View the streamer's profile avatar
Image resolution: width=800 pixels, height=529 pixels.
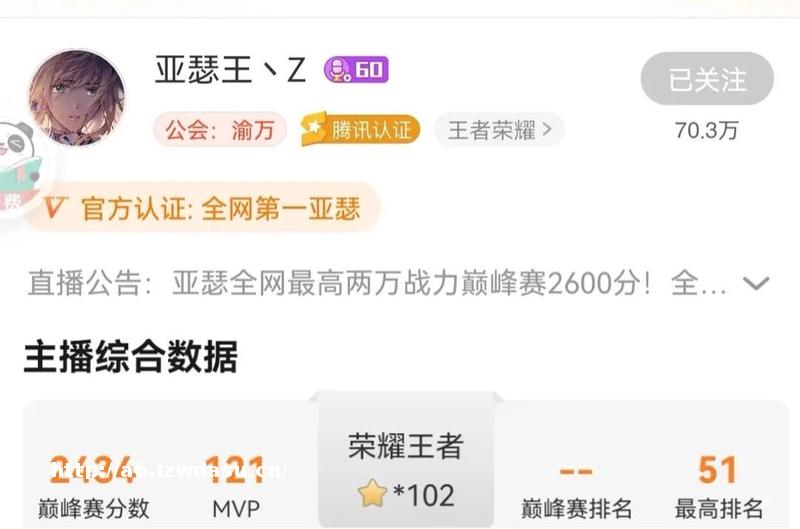pyautogui.click(x=77, y=98)
